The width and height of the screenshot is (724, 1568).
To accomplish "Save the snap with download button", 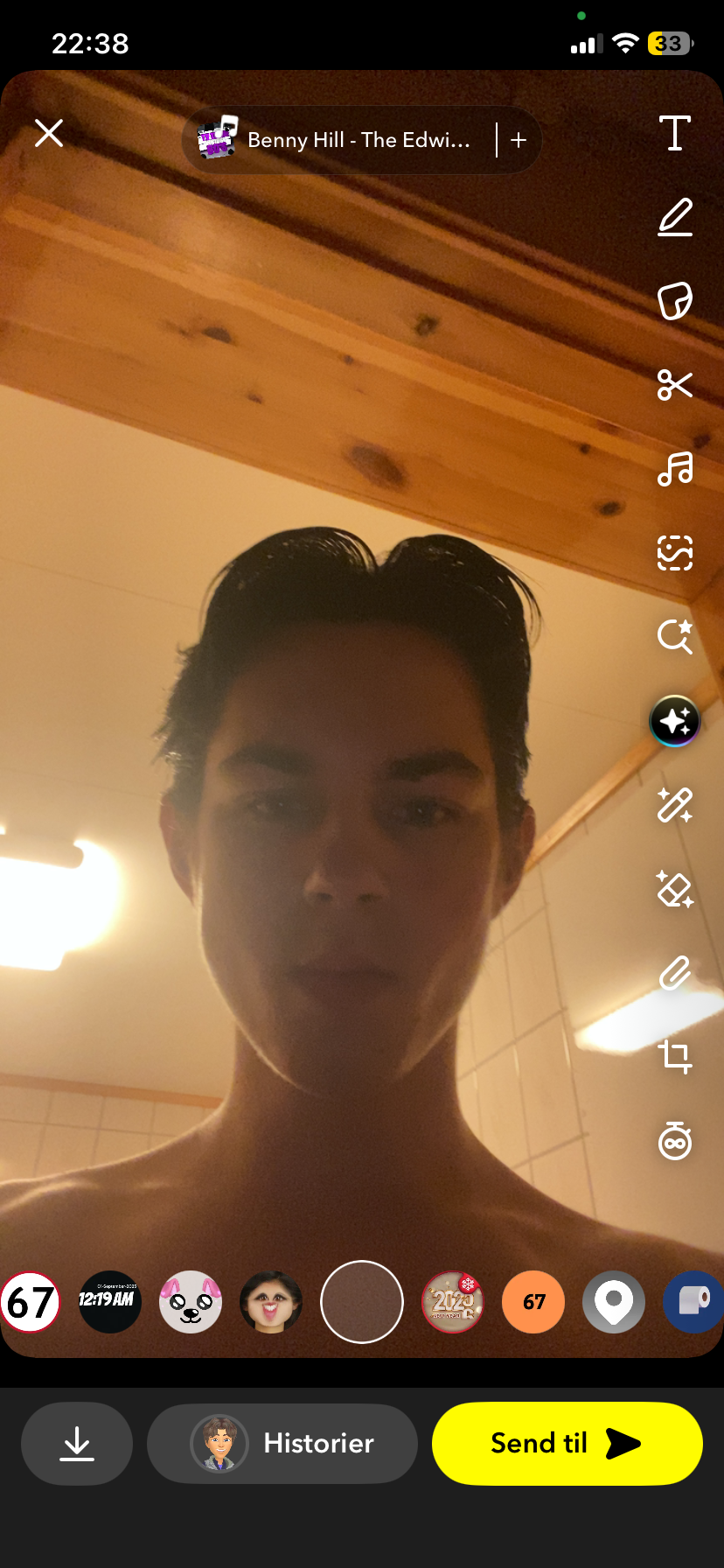I will (x=77, y=1443).
